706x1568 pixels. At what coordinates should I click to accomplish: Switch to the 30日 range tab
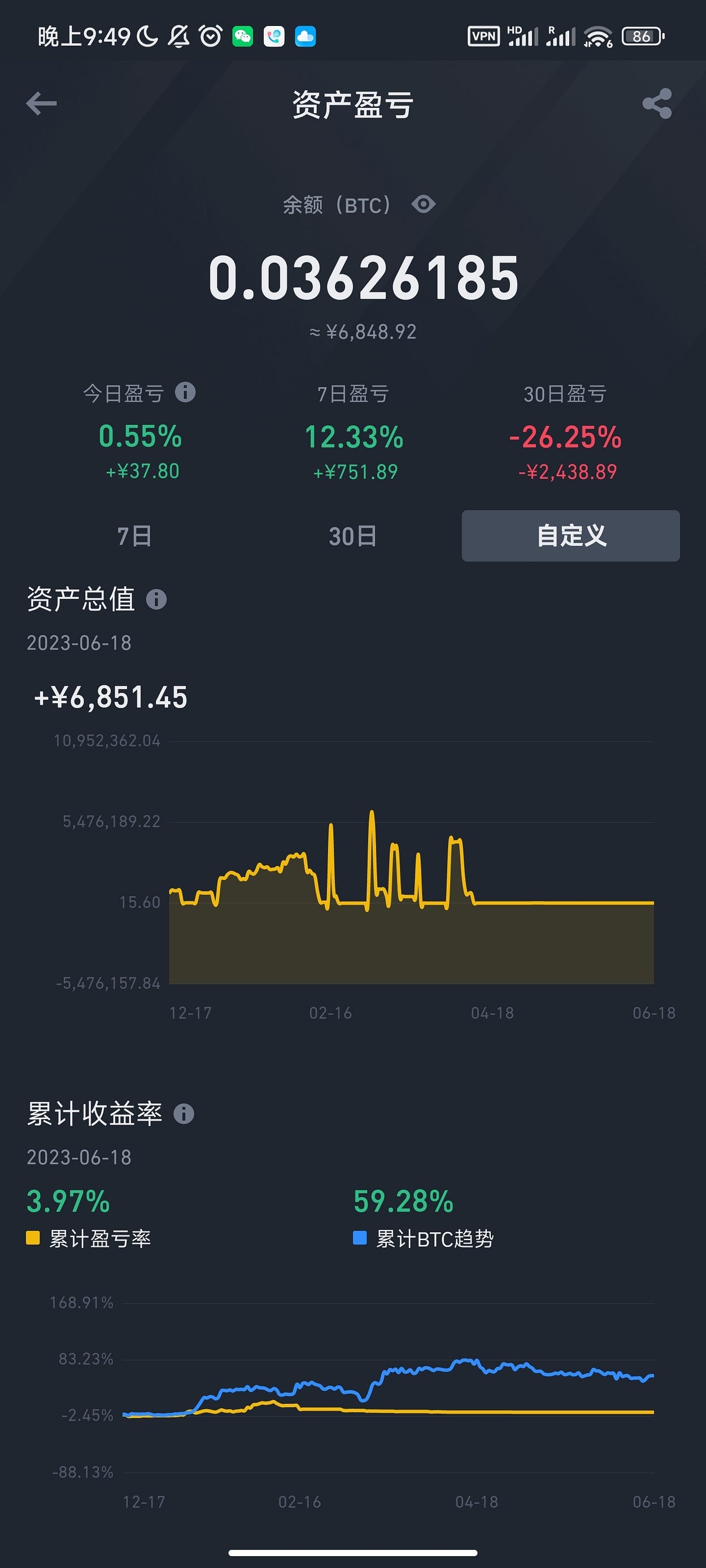(x=352, y=536)
